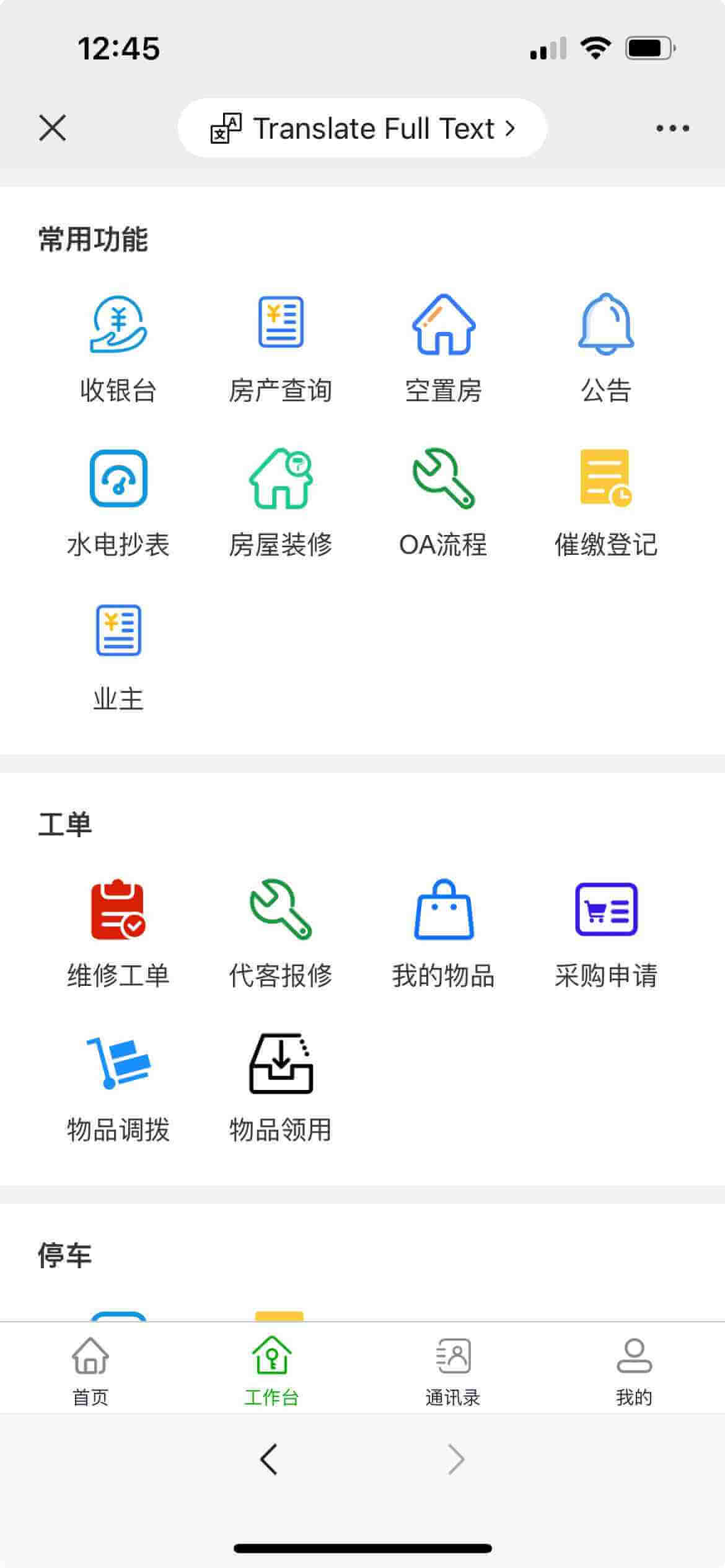This screenshot has height=1568, width=725.
Task: Open the 公告 announcements bell
Action: click(x=606, y=347)
